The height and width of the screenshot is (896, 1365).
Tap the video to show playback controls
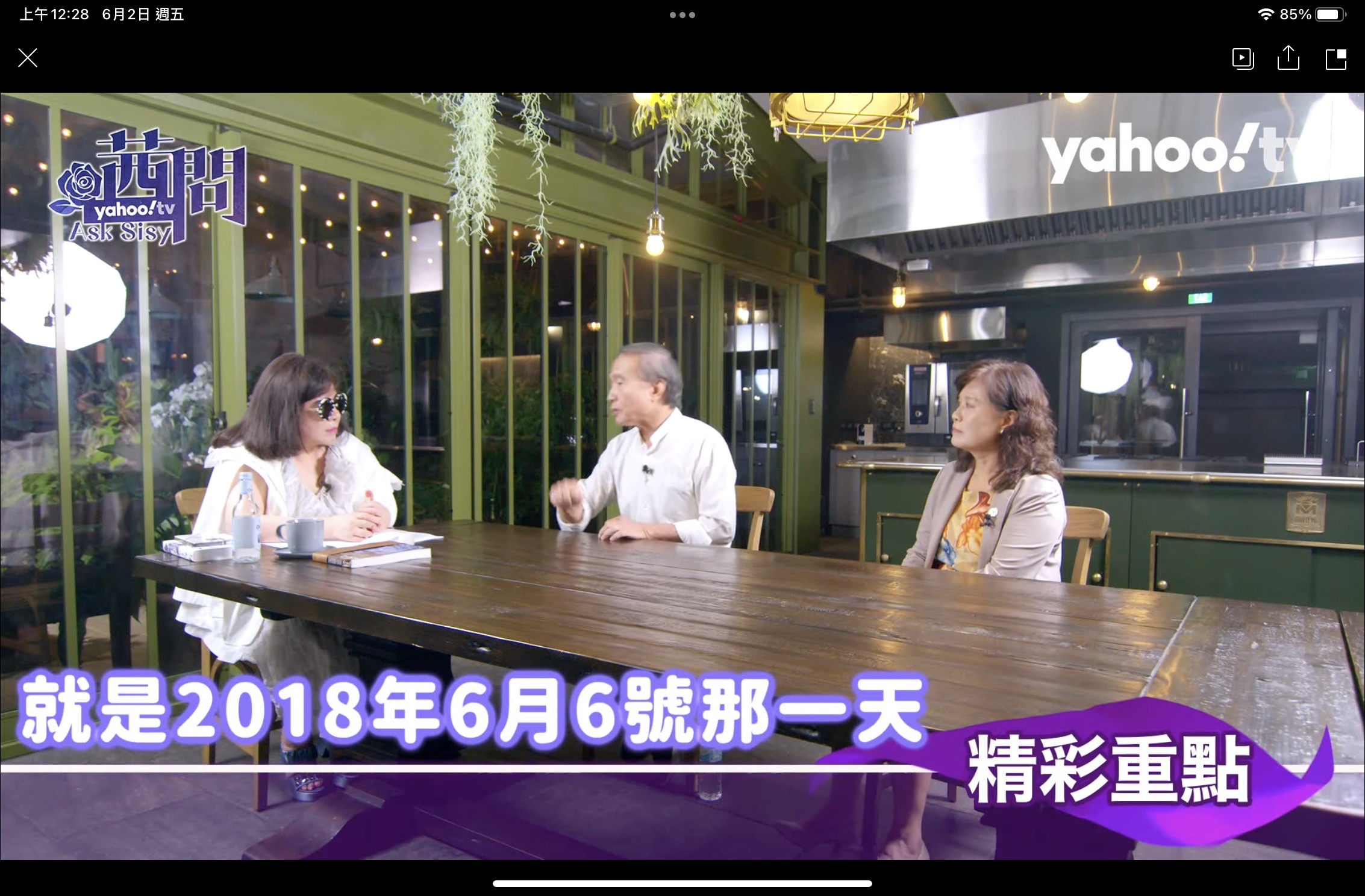pyautogui.click(x=682, y=476)
